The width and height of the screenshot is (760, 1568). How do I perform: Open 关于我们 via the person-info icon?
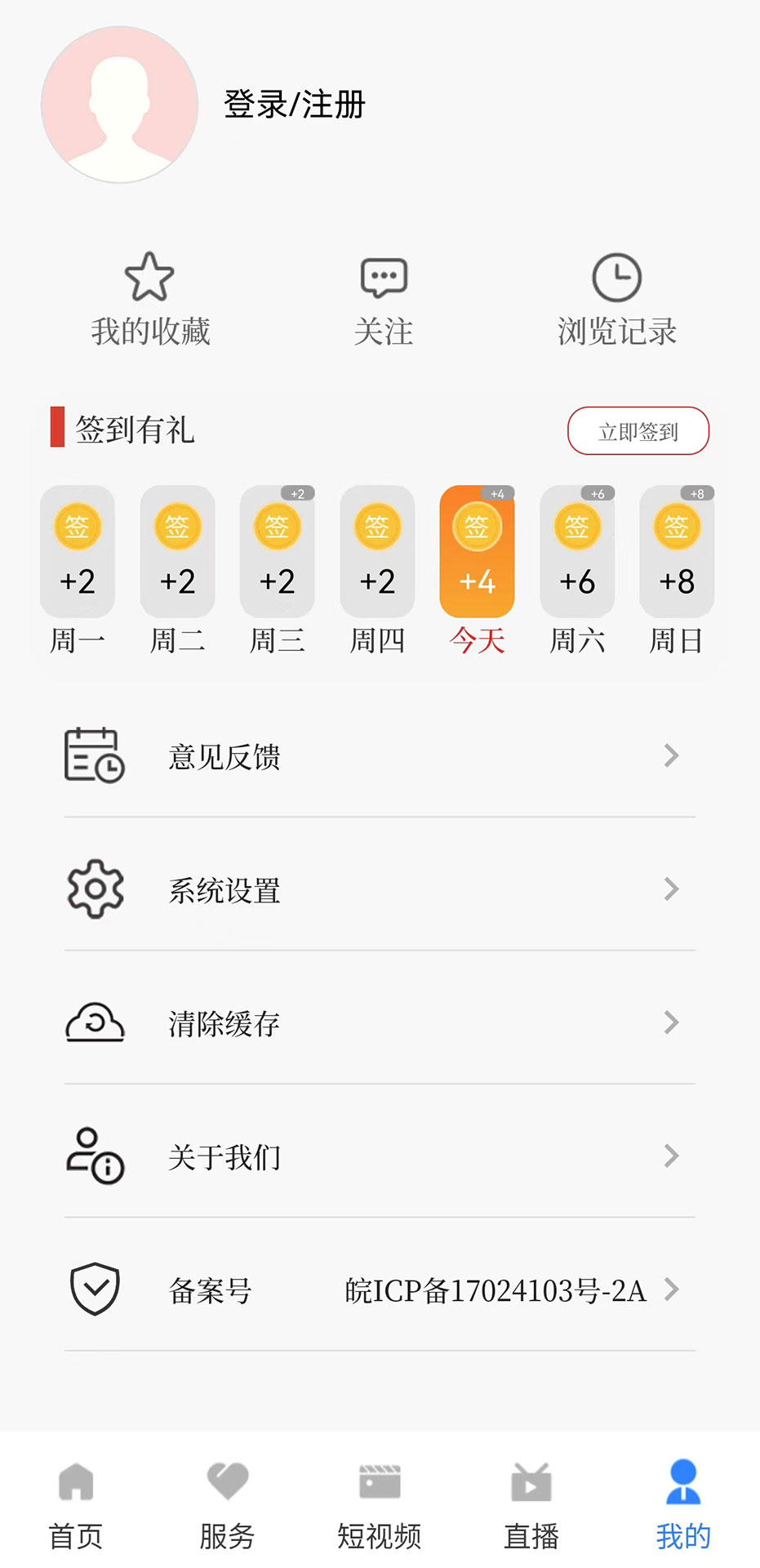tap(93, 1156)
